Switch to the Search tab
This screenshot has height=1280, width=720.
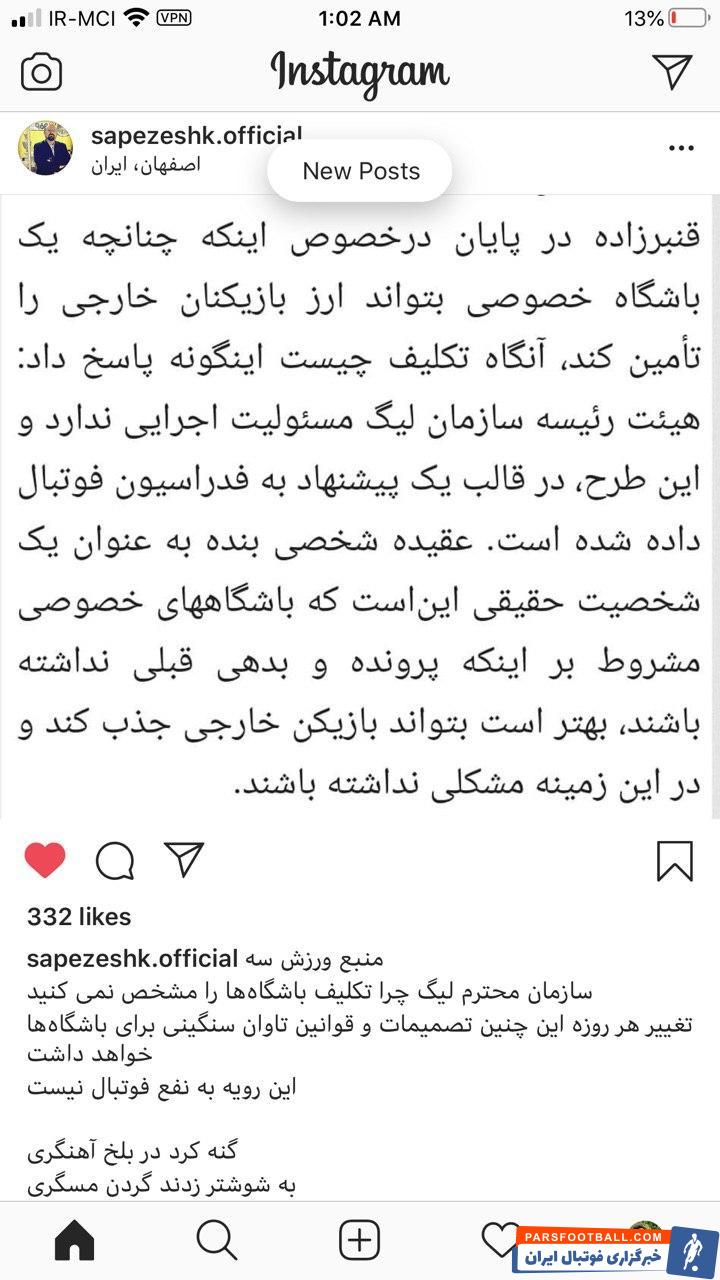pos(216,1241)
